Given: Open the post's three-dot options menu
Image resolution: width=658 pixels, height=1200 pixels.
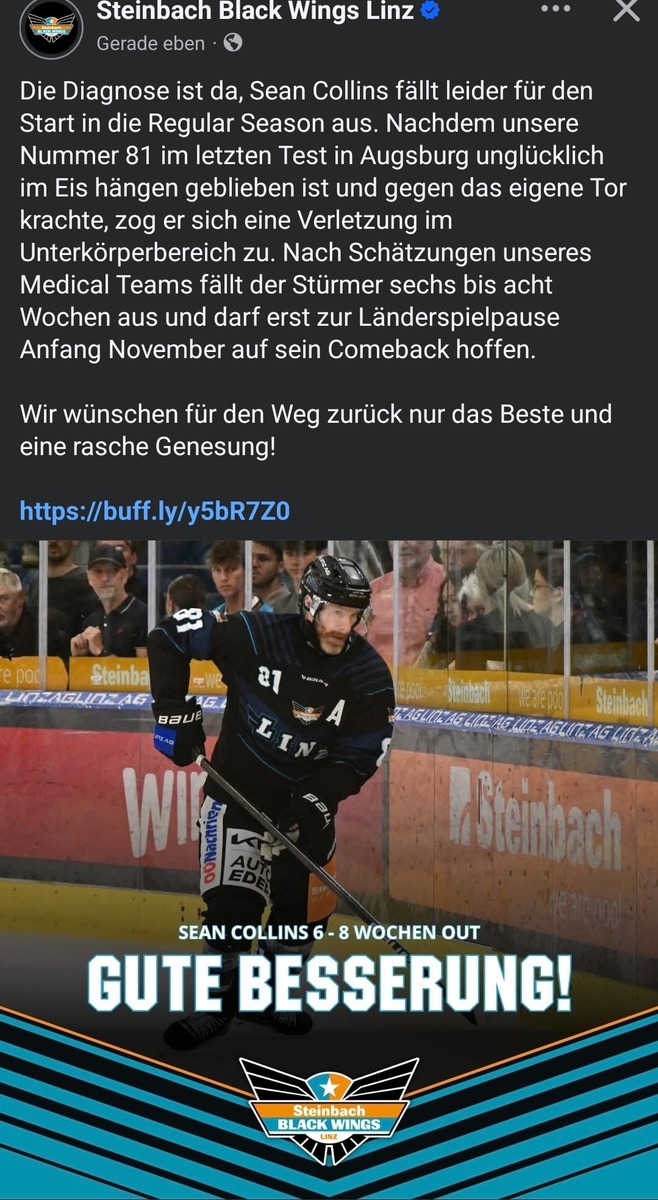Looking at the screenshot, I should pyautogui.click(x=556, y=9).
